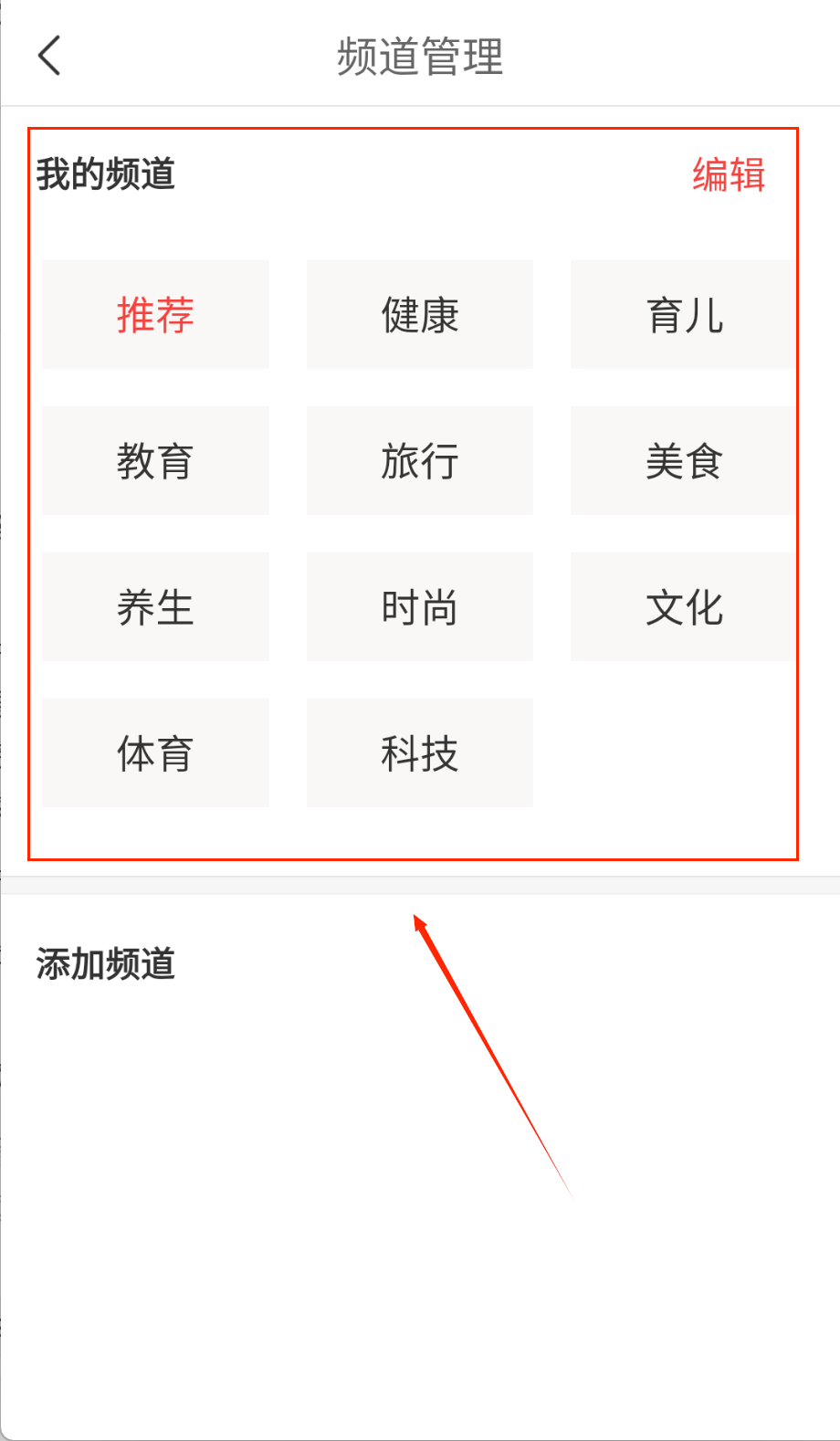Choose the 文化 channel
Image resolution: width=840 pixels, height=1441 pixels.
pyautogui.click(x=683, y=606)
